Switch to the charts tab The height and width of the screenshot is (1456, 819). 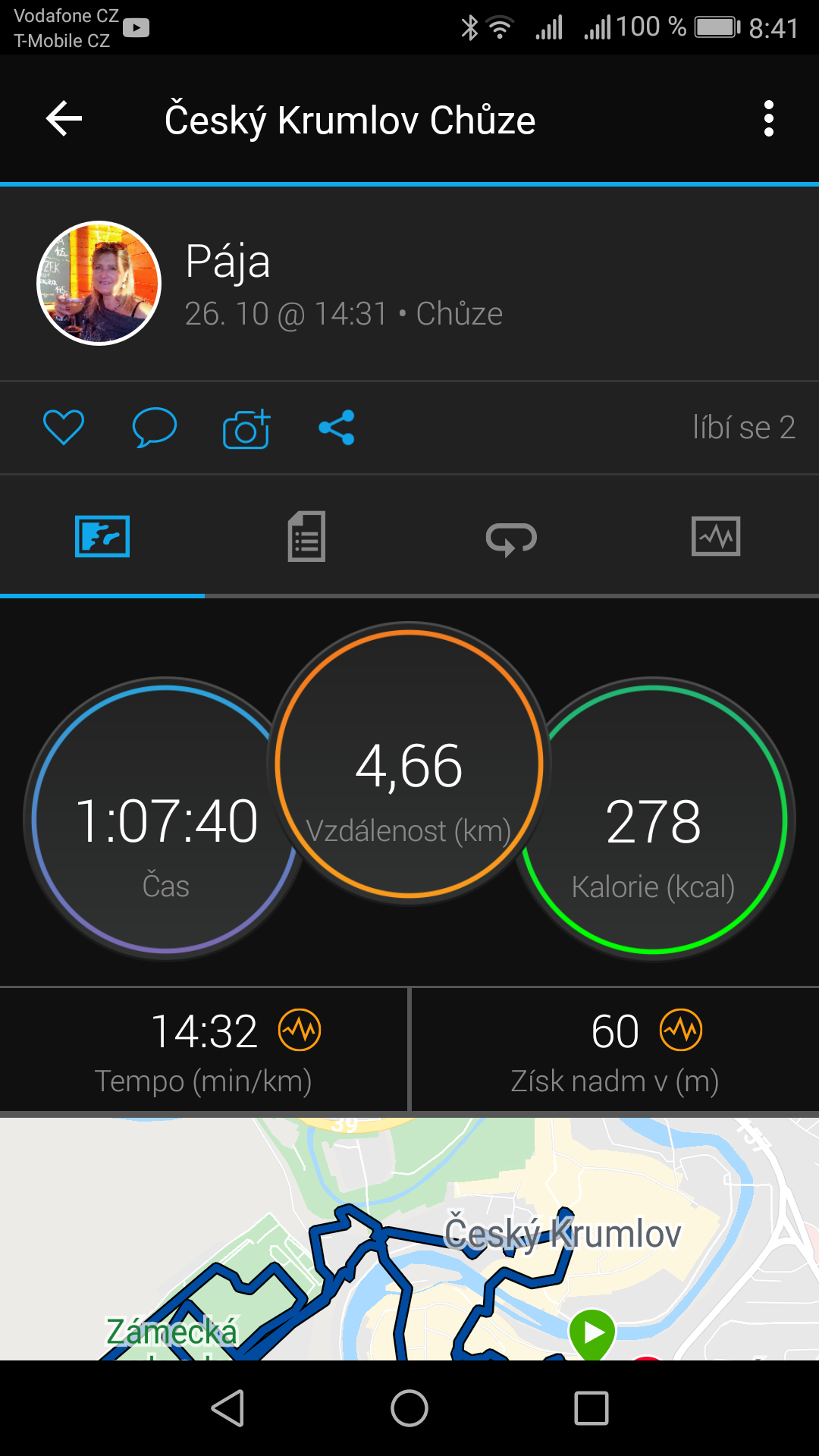(716, 537)
